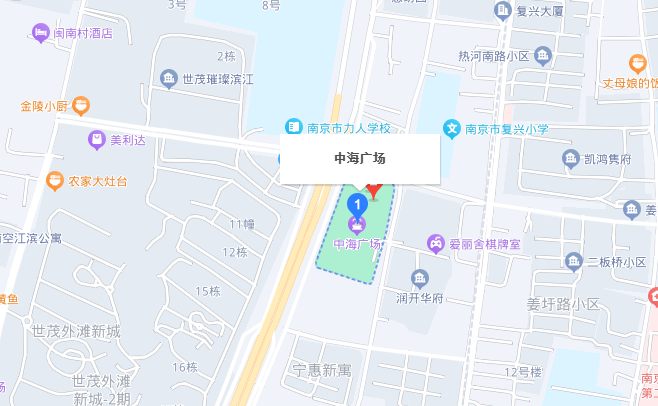Viewport: 658px width, 406px height.
Task: Tap the 世茂璀璨滨江 place marker
Action: pos(169,78)
